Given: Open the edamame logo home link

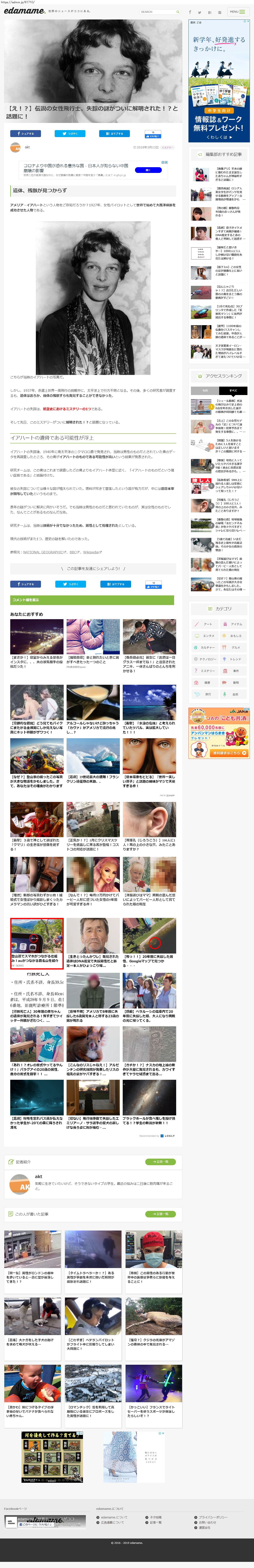Looking at the screenshot, I should click(x=24, y=11).
